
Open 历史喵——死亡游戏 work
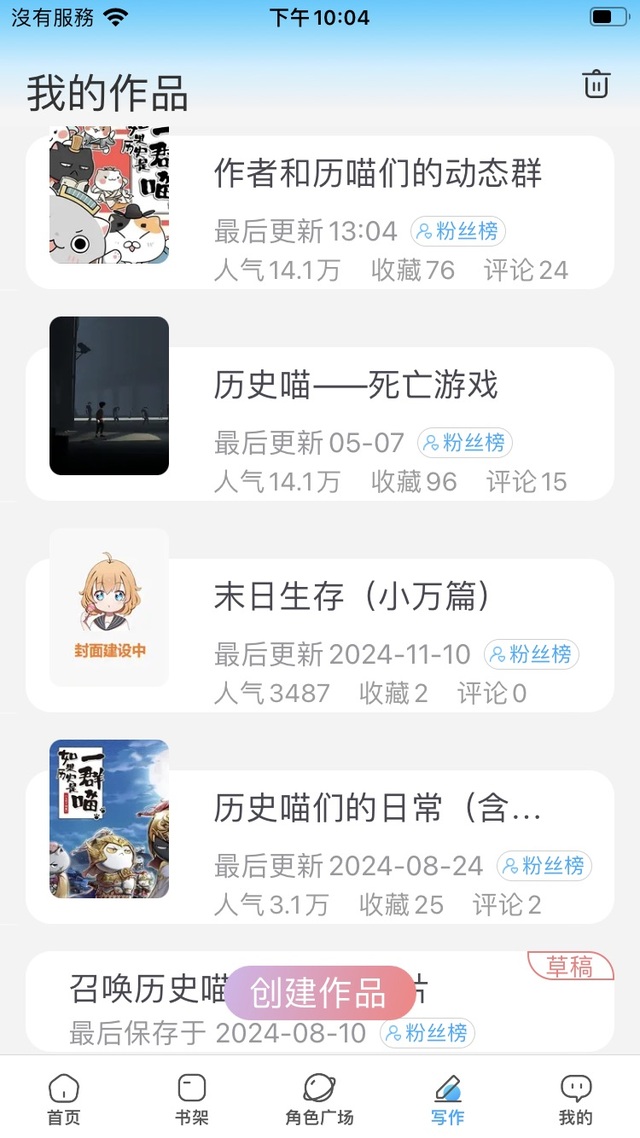coord(320,424)
